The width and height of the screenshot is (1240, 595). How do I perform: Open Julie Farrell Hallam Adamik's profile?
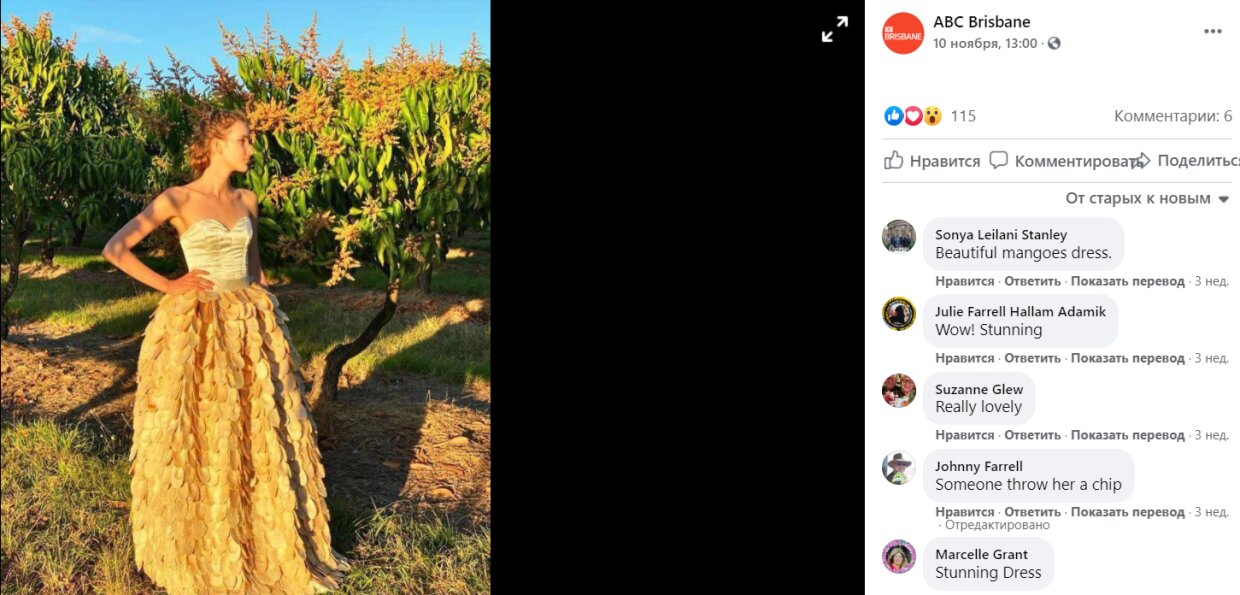(x=1020, y=312)
